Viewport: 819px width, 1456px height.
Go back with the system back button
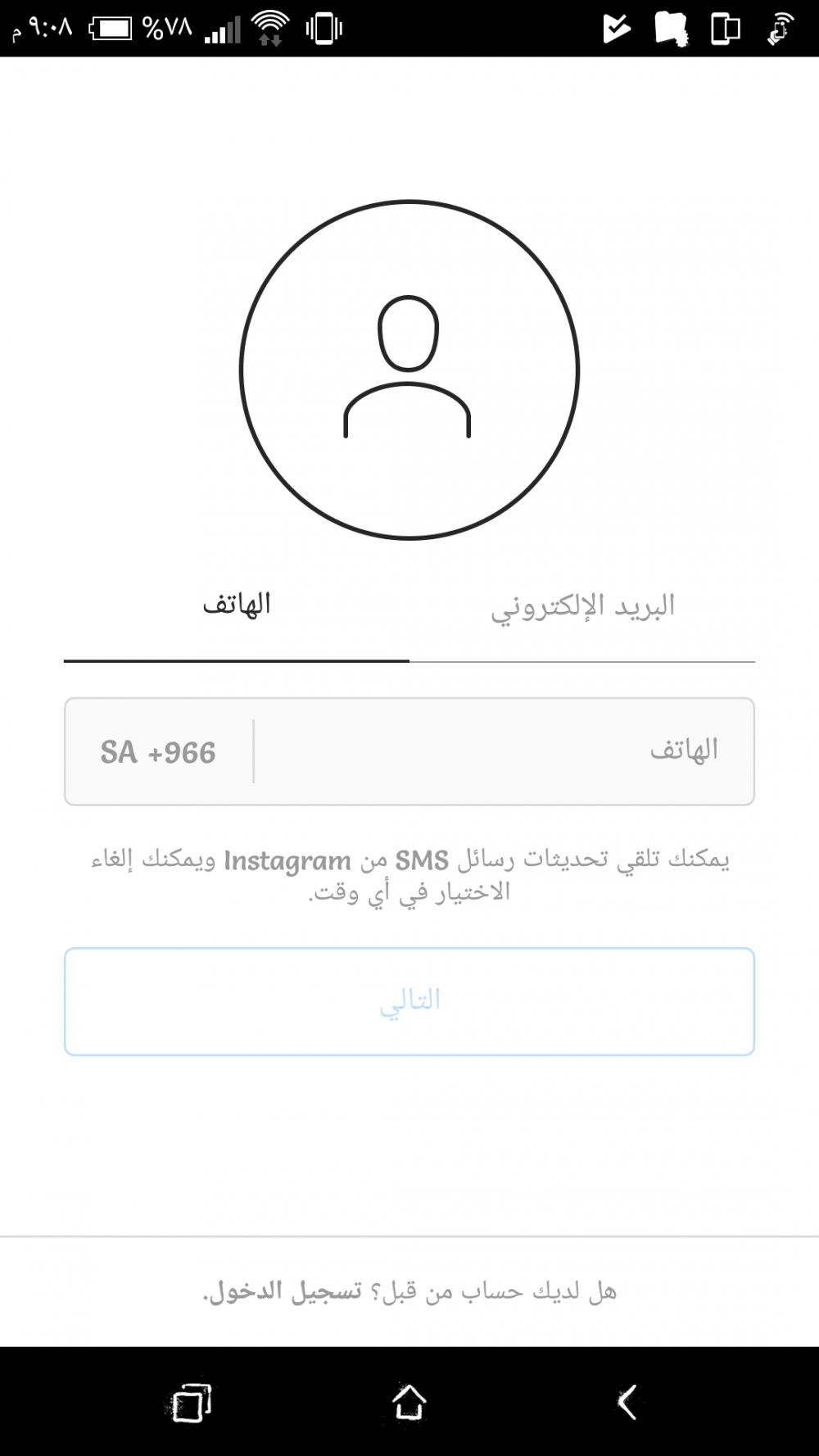627,1402
